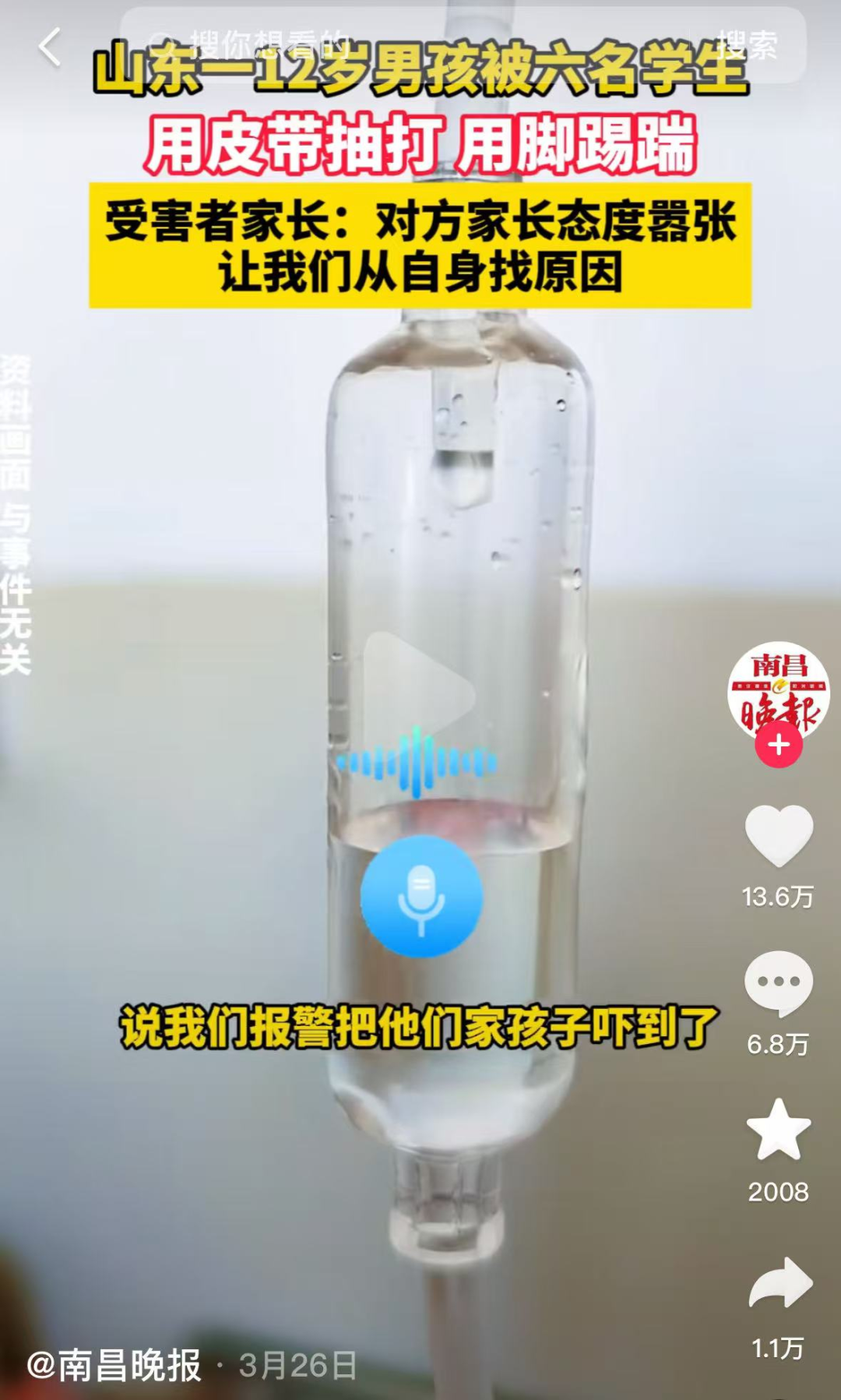Tap the blue microphone button

tap(421, 896)
